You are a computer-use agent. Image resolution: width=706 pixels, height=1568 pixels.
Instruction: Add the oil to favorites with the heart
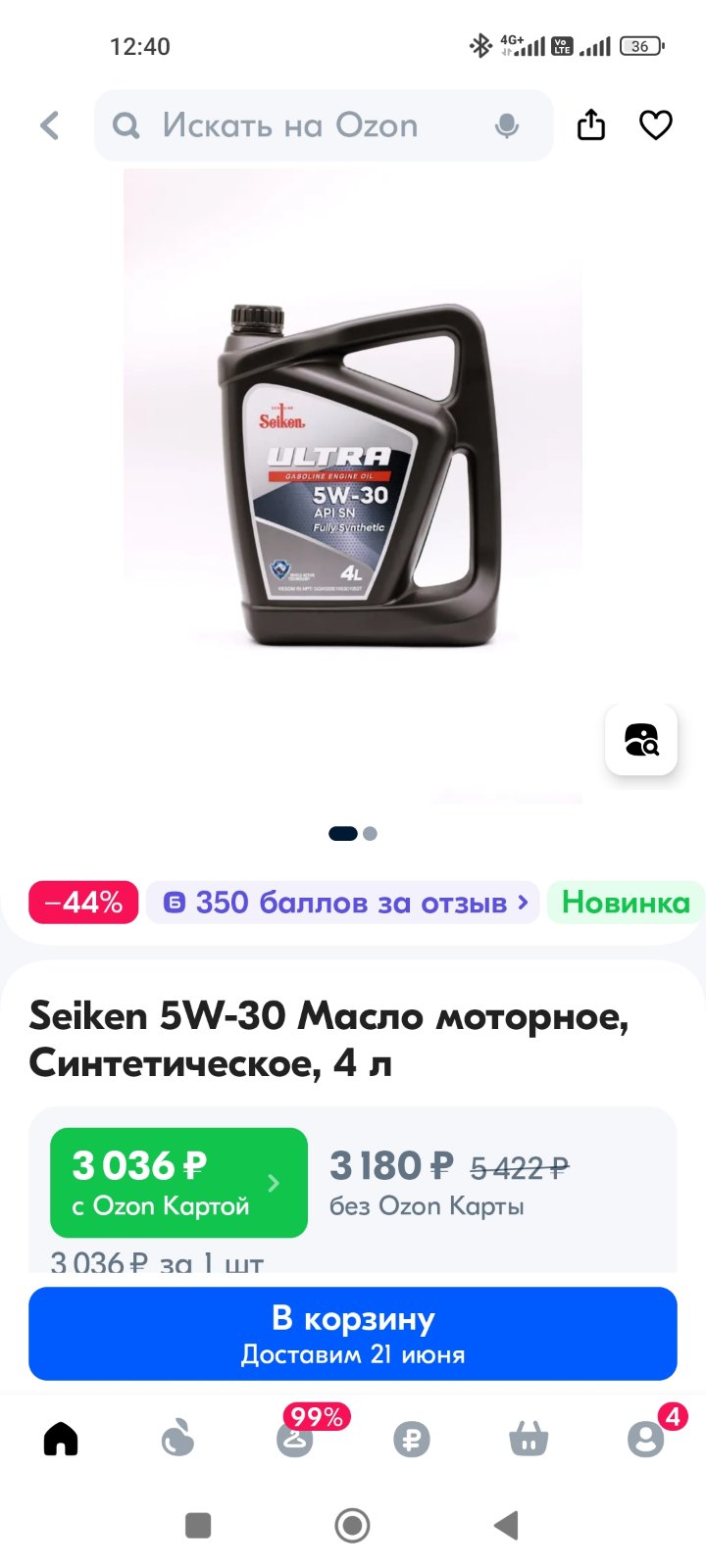[x=656, y=124]
